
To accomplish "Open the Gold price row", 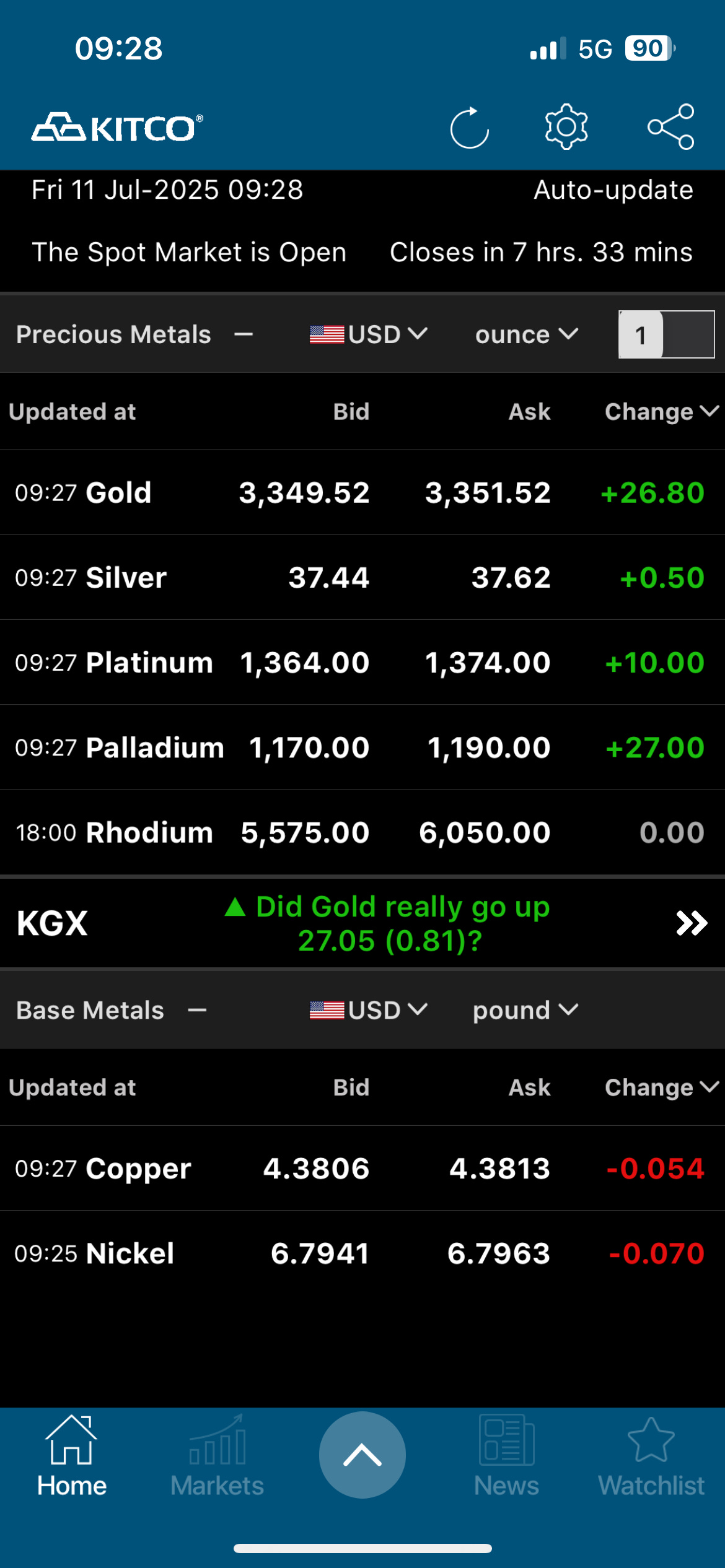I will pos(362,493).
